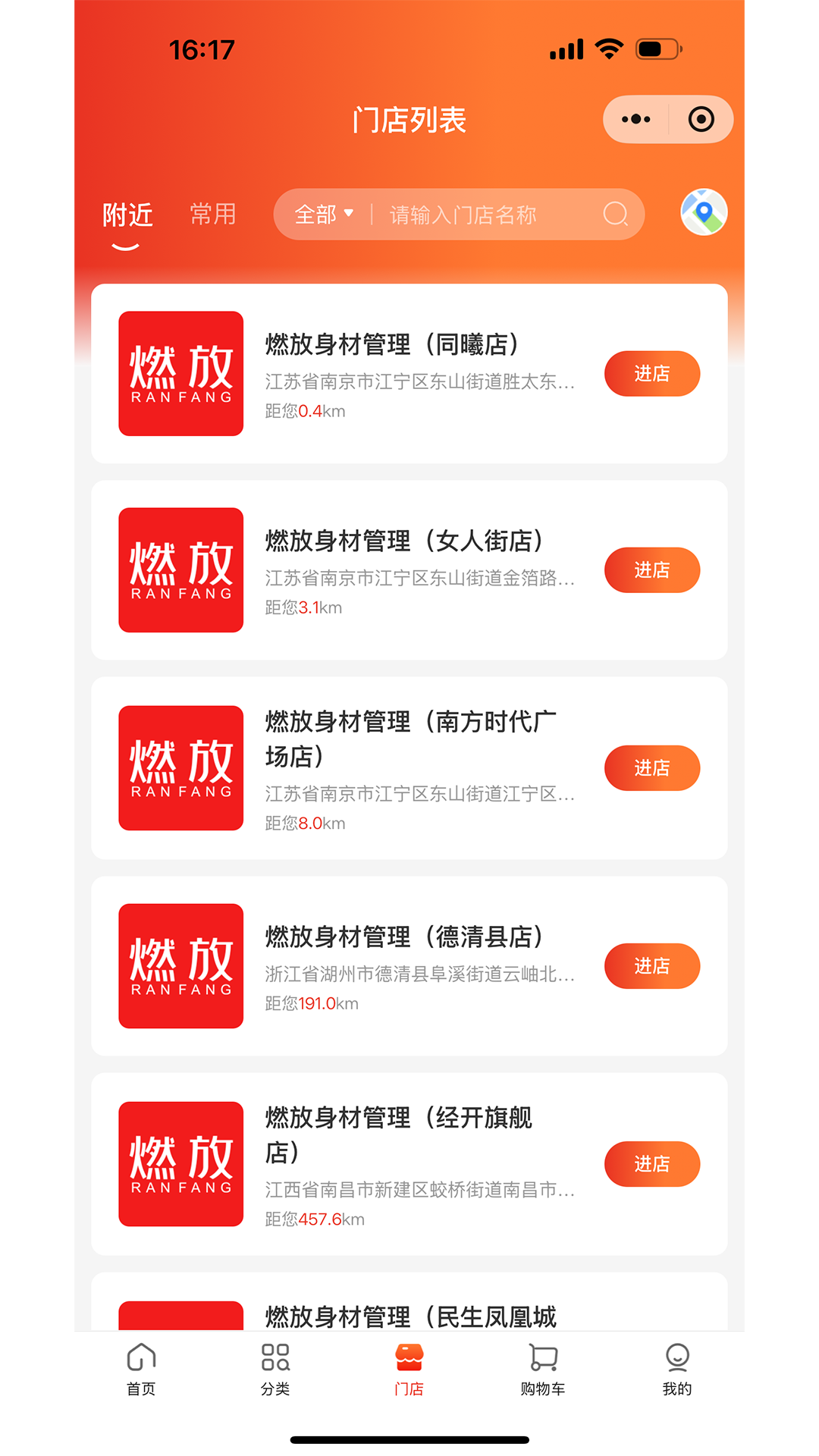Click the search magnifier icon
The height and width of the screenshot is (1456, 819).
tap(617, 215)
